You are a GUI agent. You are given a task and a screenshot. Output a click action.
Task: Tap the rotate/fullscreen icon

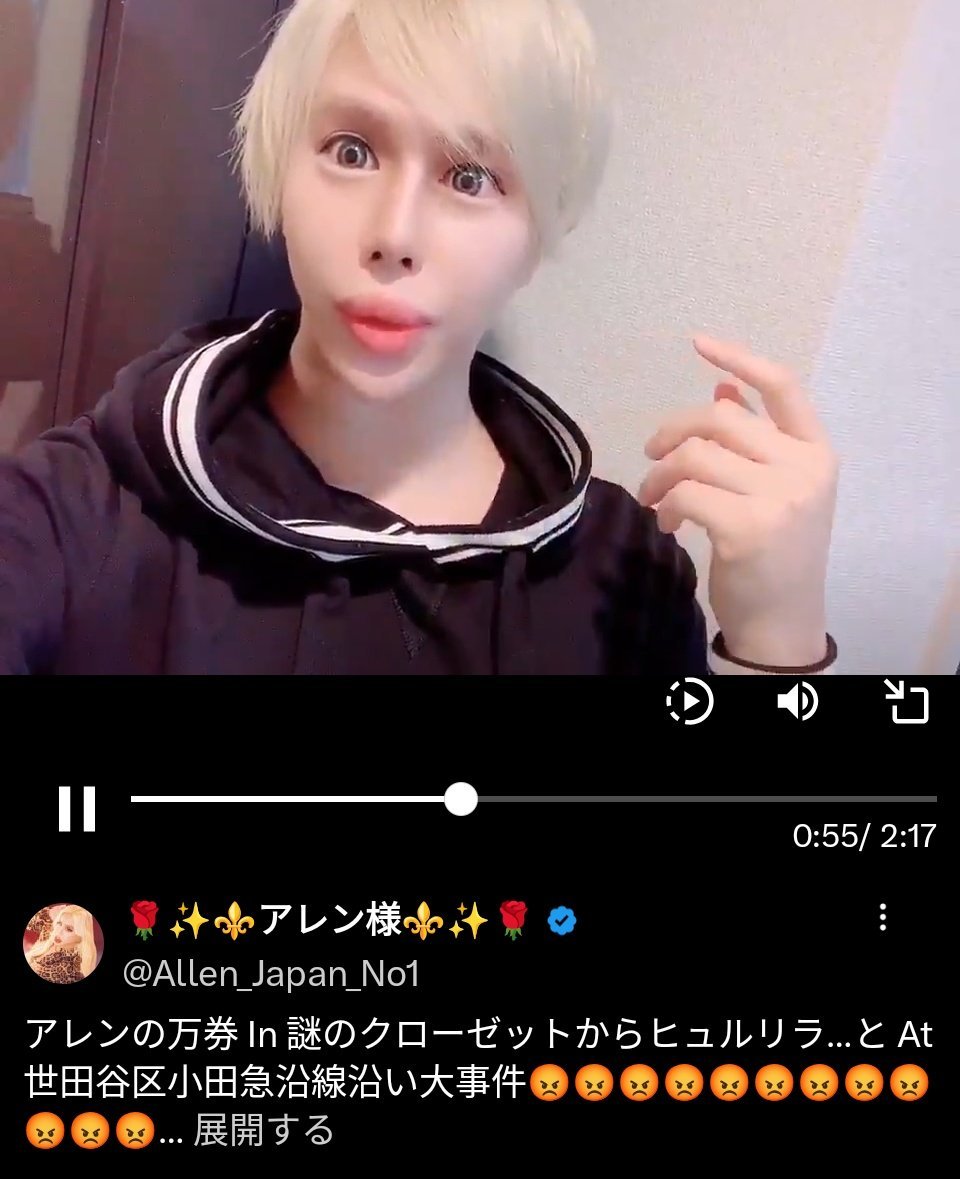pyautogui.click(x=909, y=701)
